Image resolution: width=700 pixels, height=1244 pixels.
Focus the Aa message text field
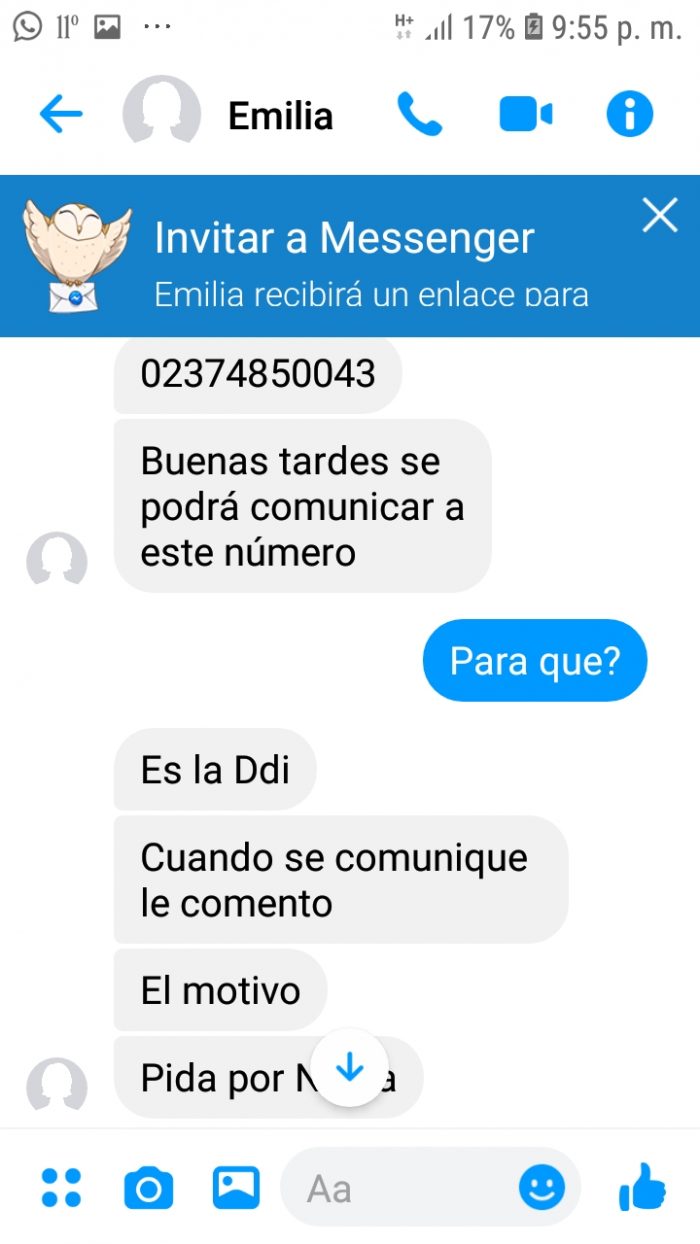[400, 1188]
